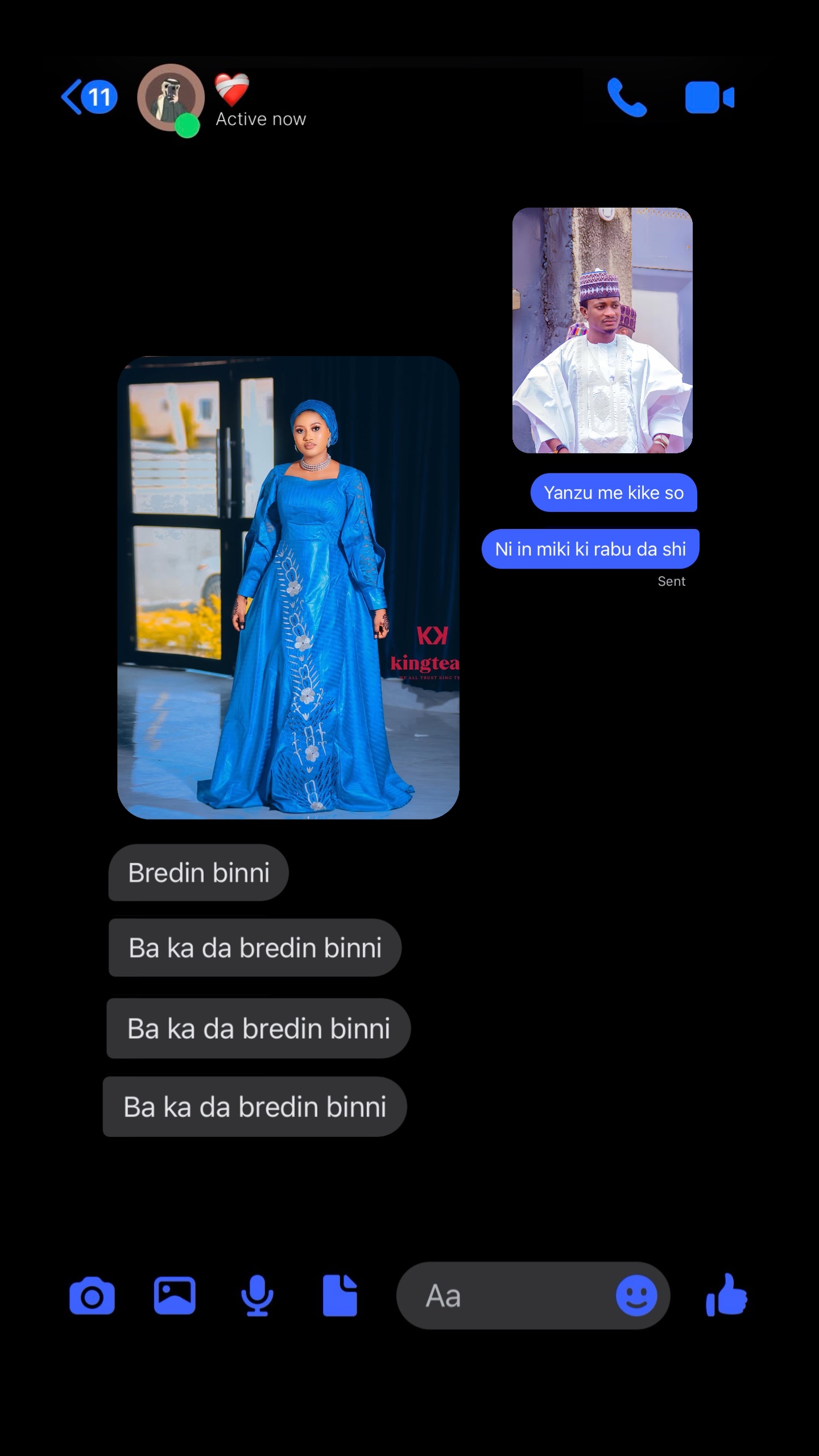
Task: Open the contact's profile picture
Action: [x=170, y=98]
